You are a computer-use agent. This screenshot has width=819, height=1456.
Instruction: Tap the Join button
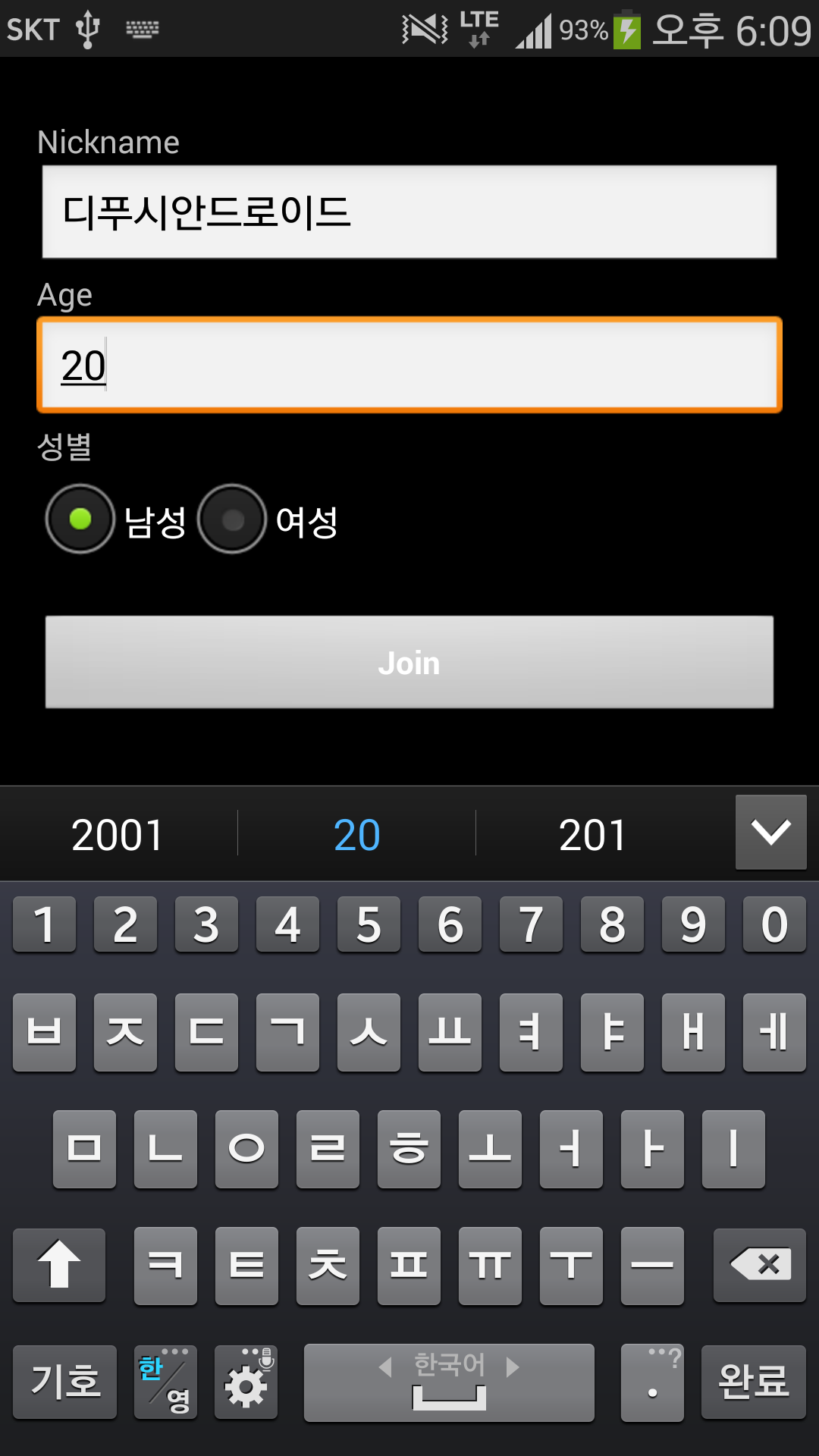[409, 662]
